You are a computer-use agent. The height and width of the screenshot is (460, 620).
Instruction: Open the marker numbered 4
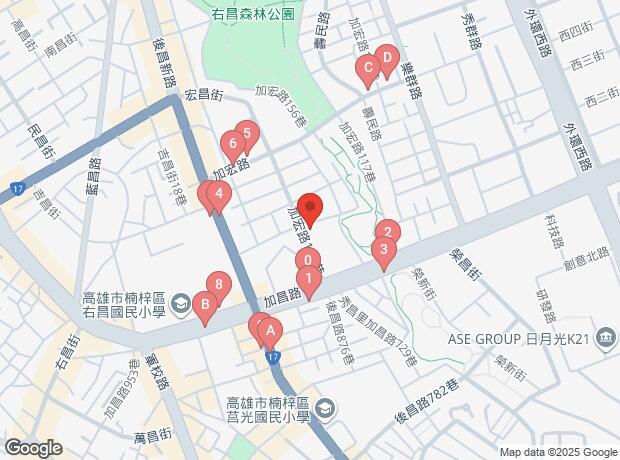[217, 193]
